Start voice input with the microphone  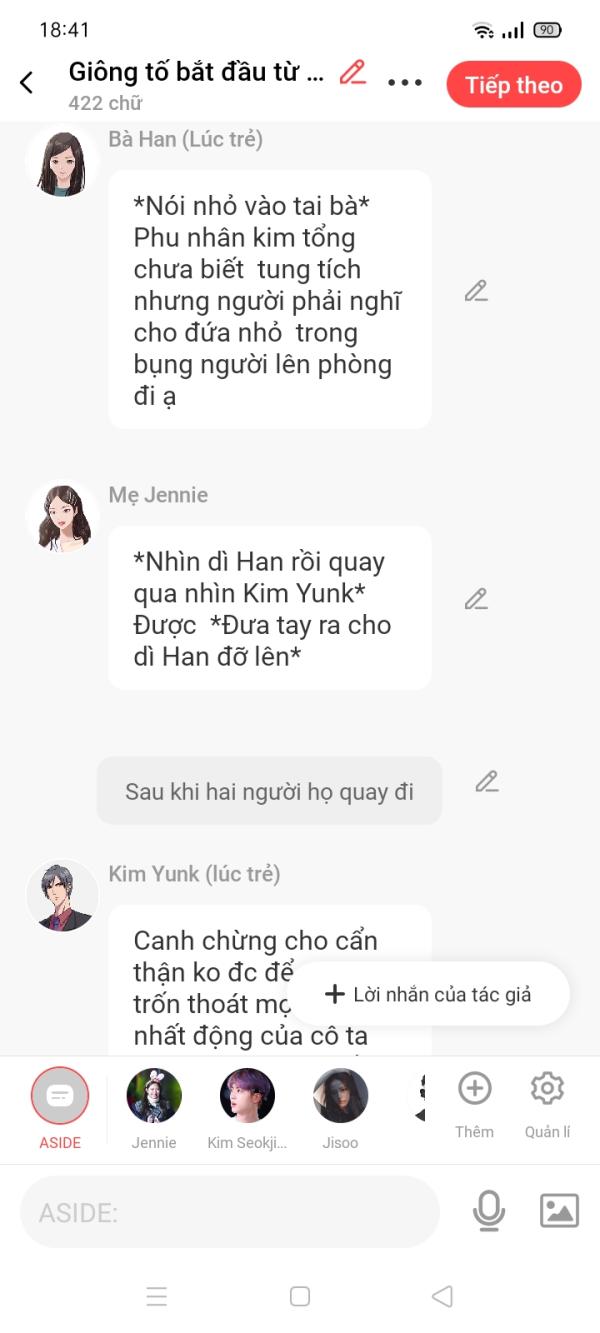click(488, 1211)
